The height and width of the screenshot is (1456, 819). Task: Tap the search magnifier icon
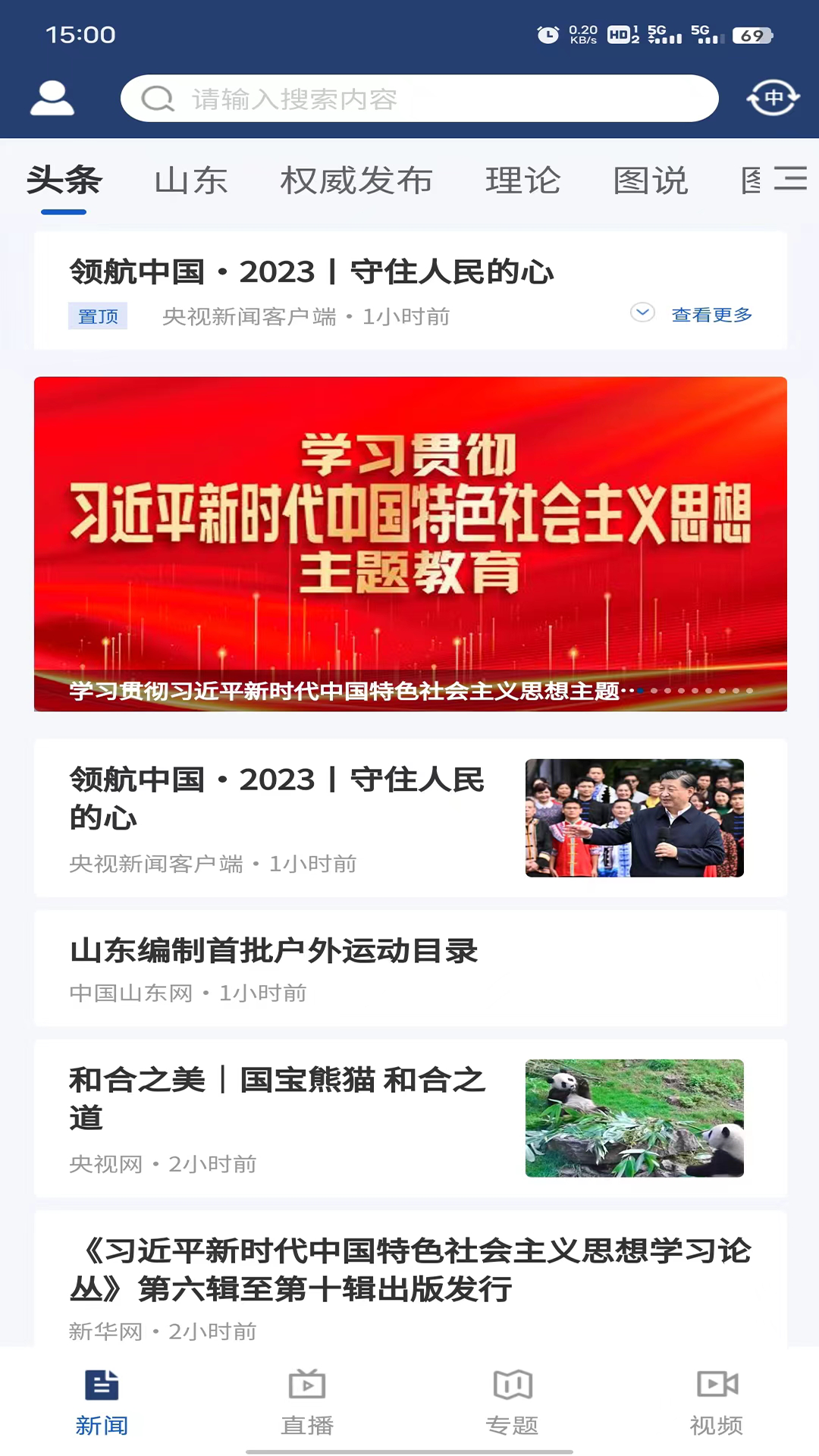point(157,99)
